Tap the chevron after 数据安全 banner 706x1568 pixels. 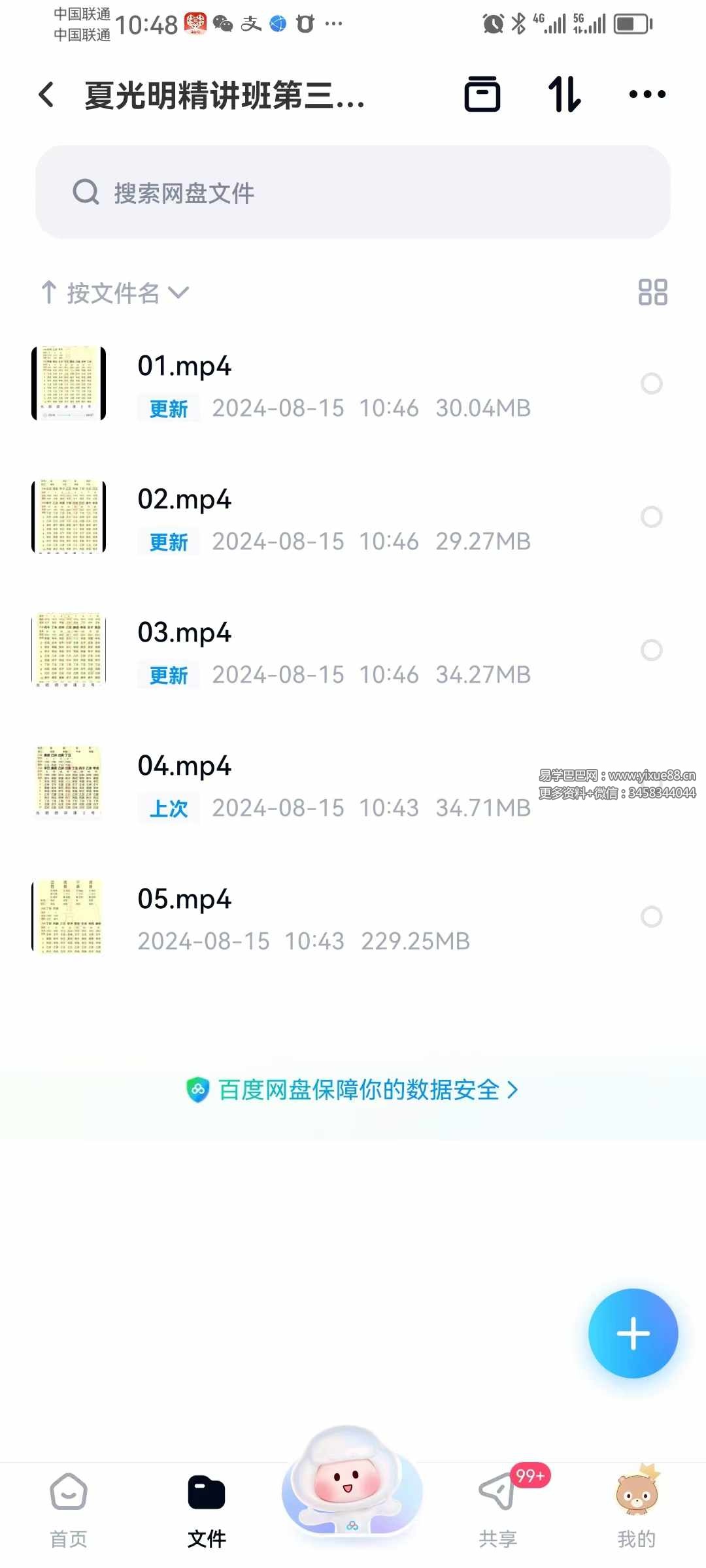pyautogui.click(x=514, y=1090)
